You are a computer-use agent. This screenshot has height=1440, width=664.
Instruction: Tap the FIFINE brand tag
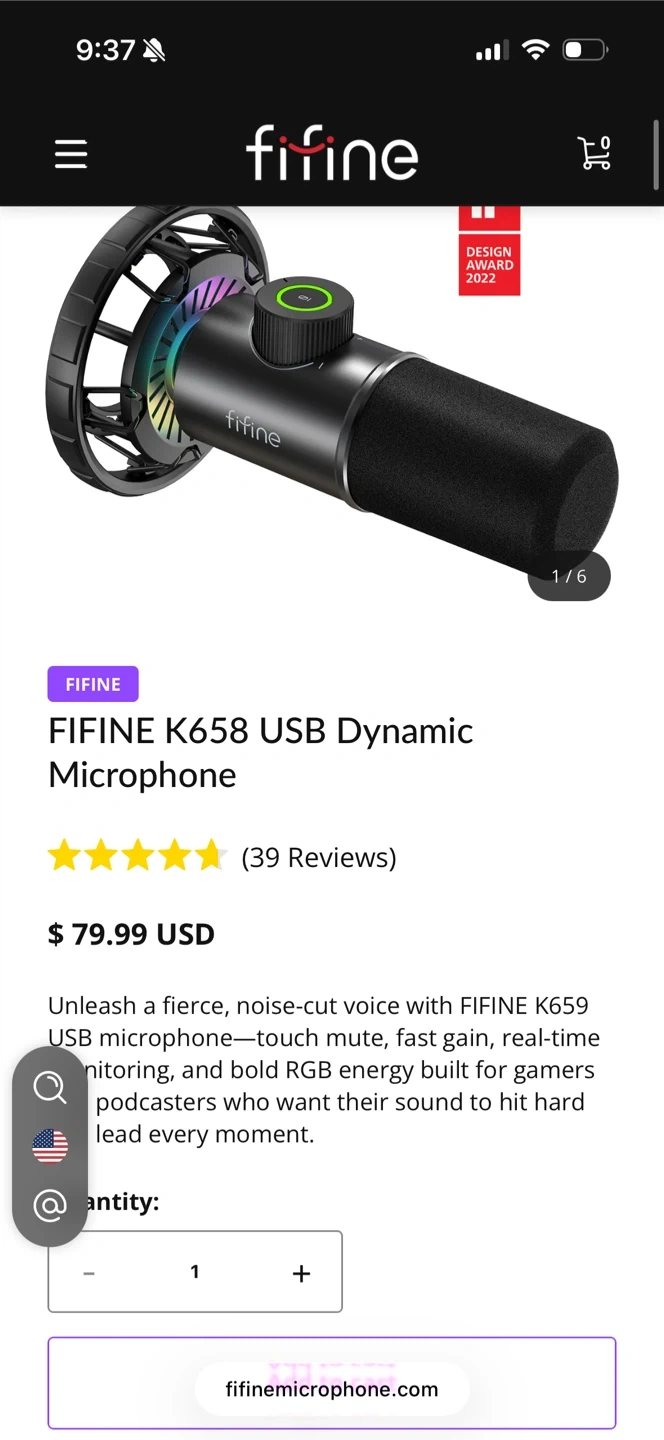pyautogui.click(x=93, y=684)
